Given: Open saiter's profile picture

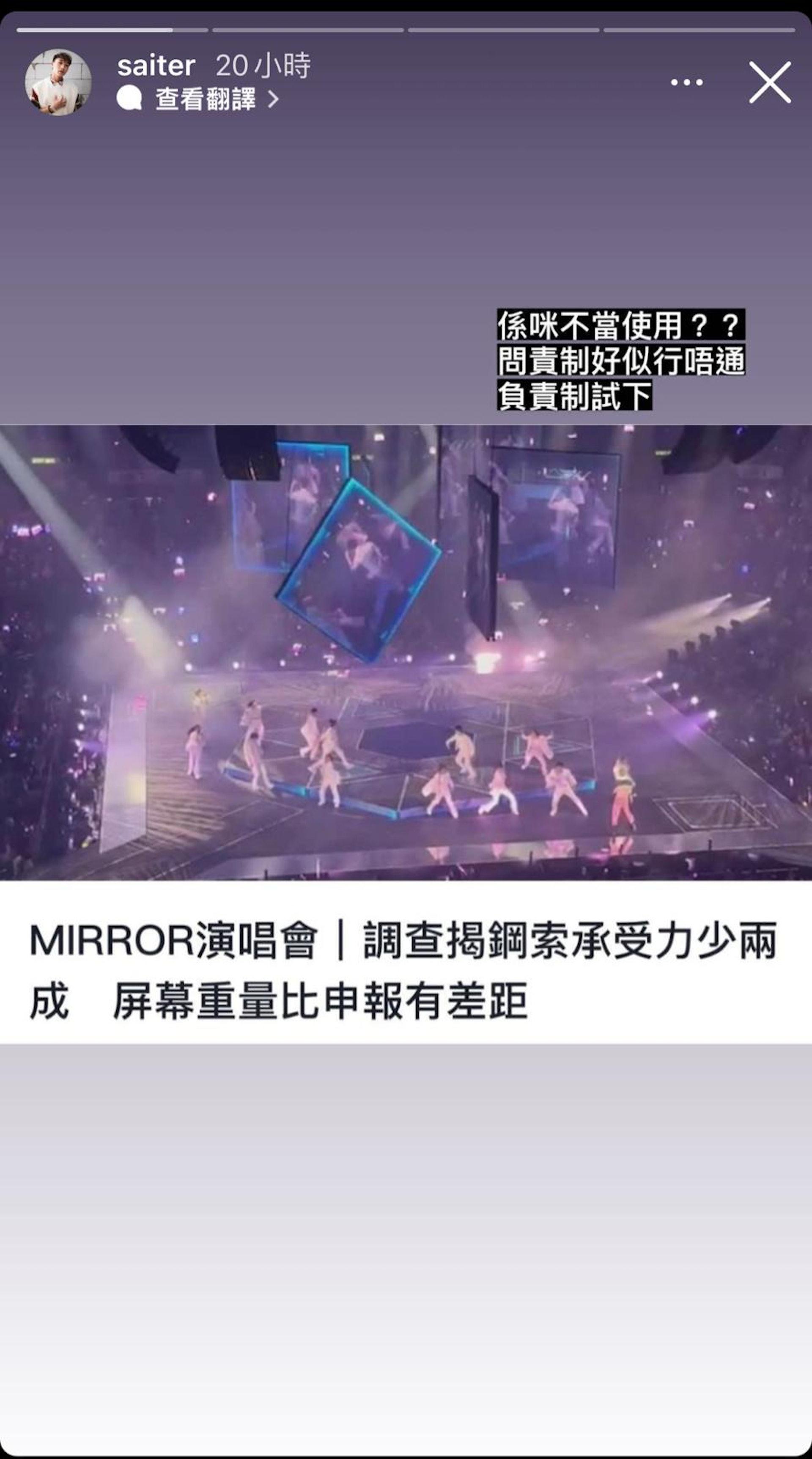Looking at the screenshot, I should (58, 83).
